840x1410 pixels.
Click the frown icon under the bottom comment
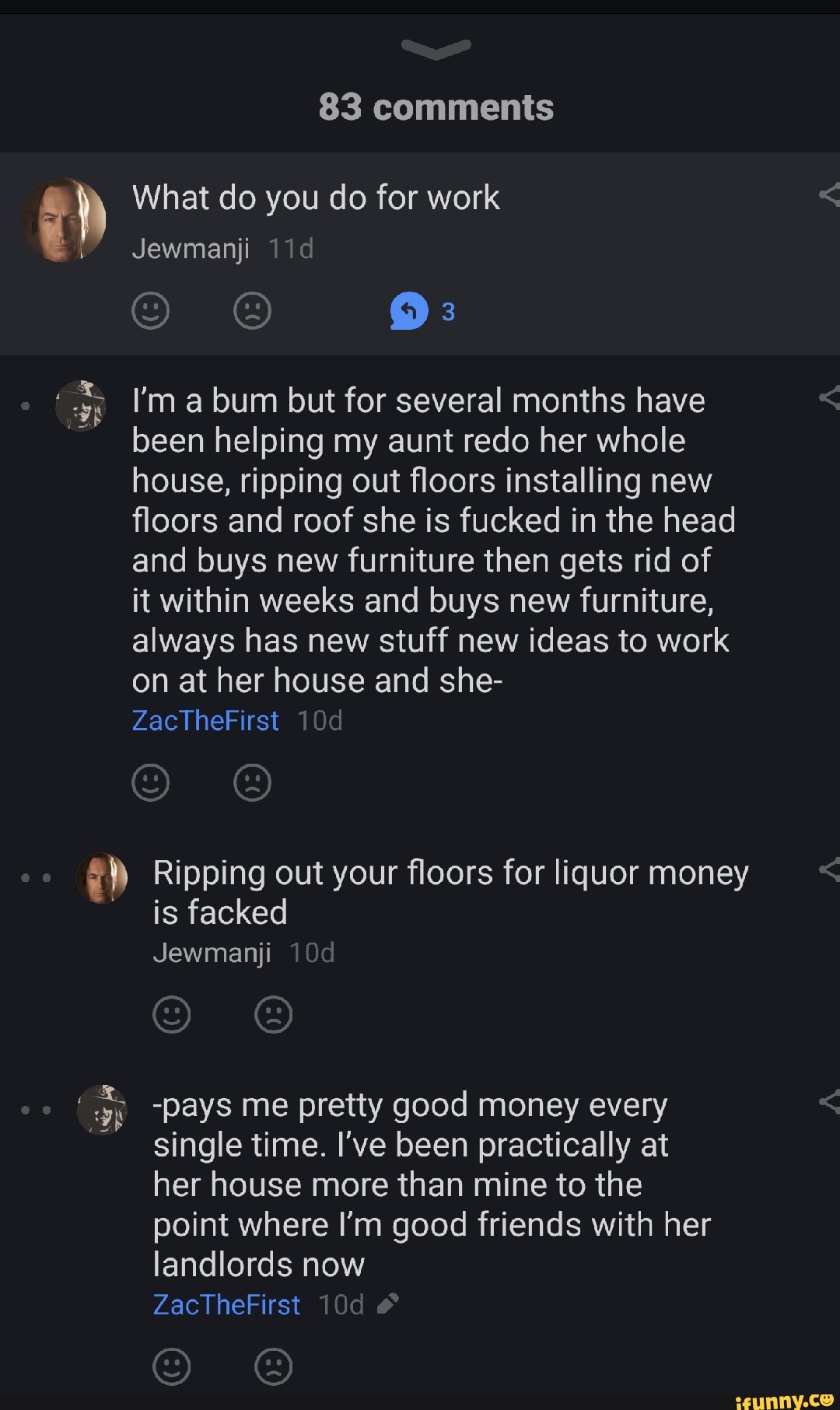pyautogui.click(x=273, y=1367)
